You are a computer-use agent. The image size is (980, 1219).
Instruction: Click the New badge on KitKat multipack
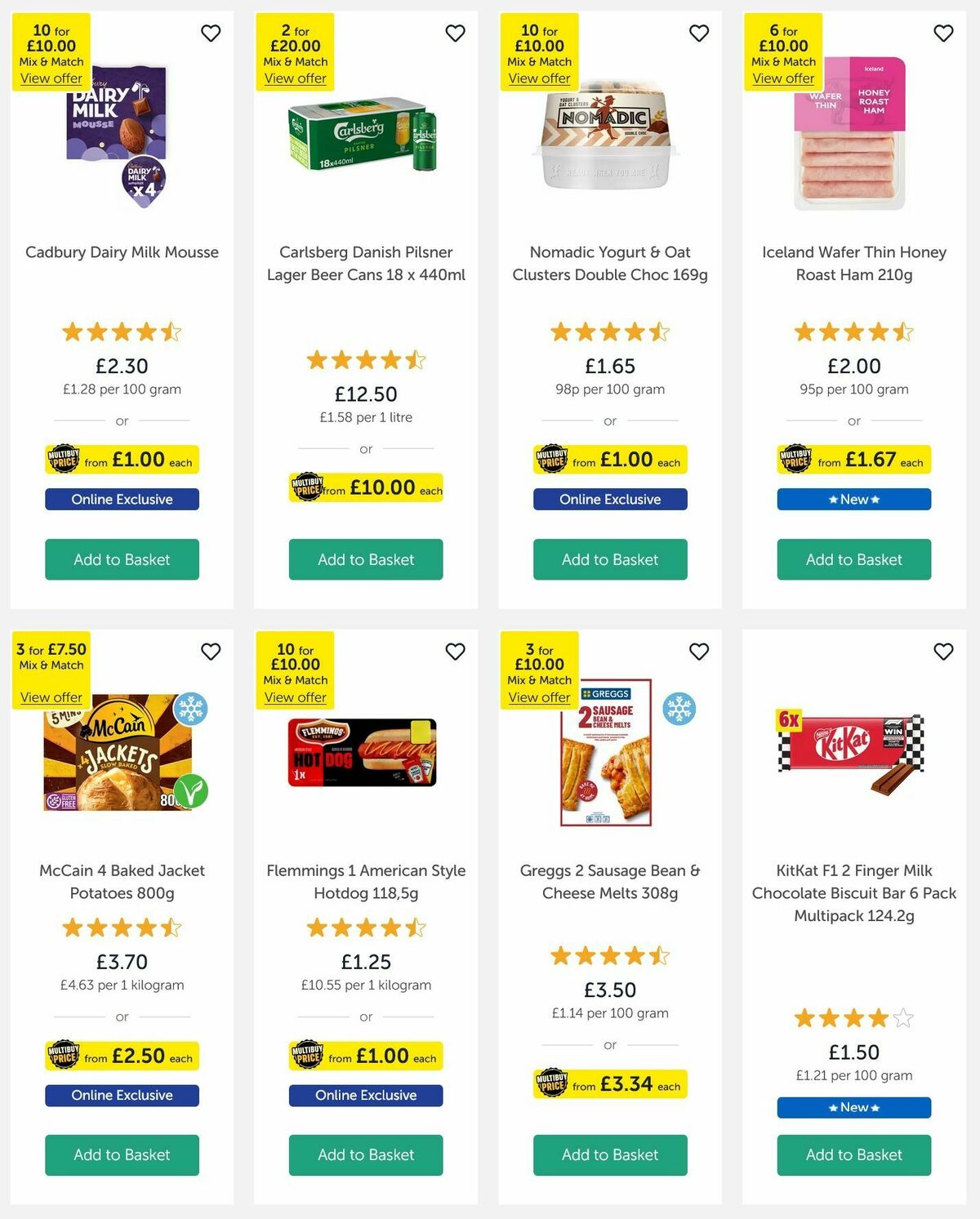(853, 1107)
